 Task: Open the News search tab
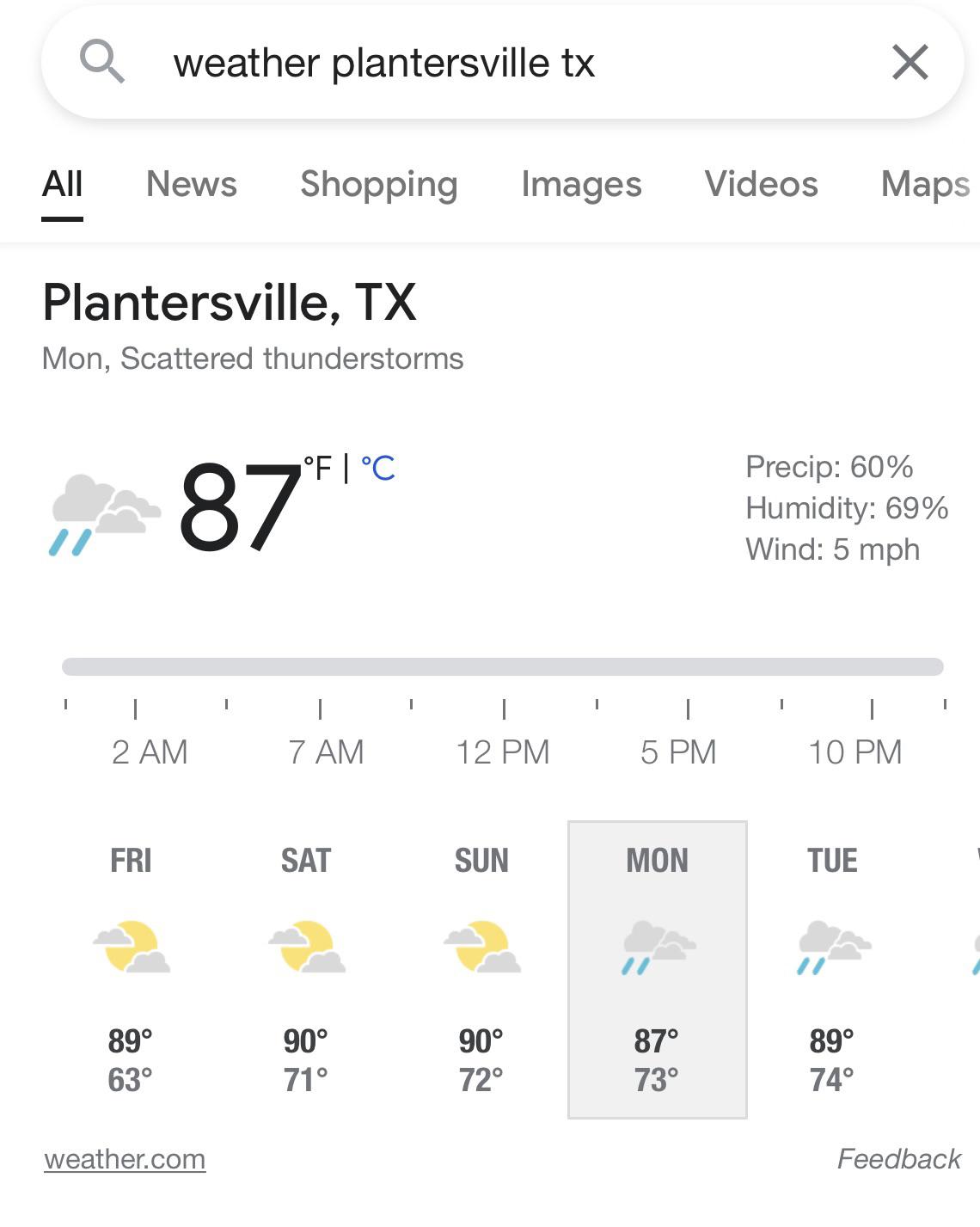click(191, 184)
